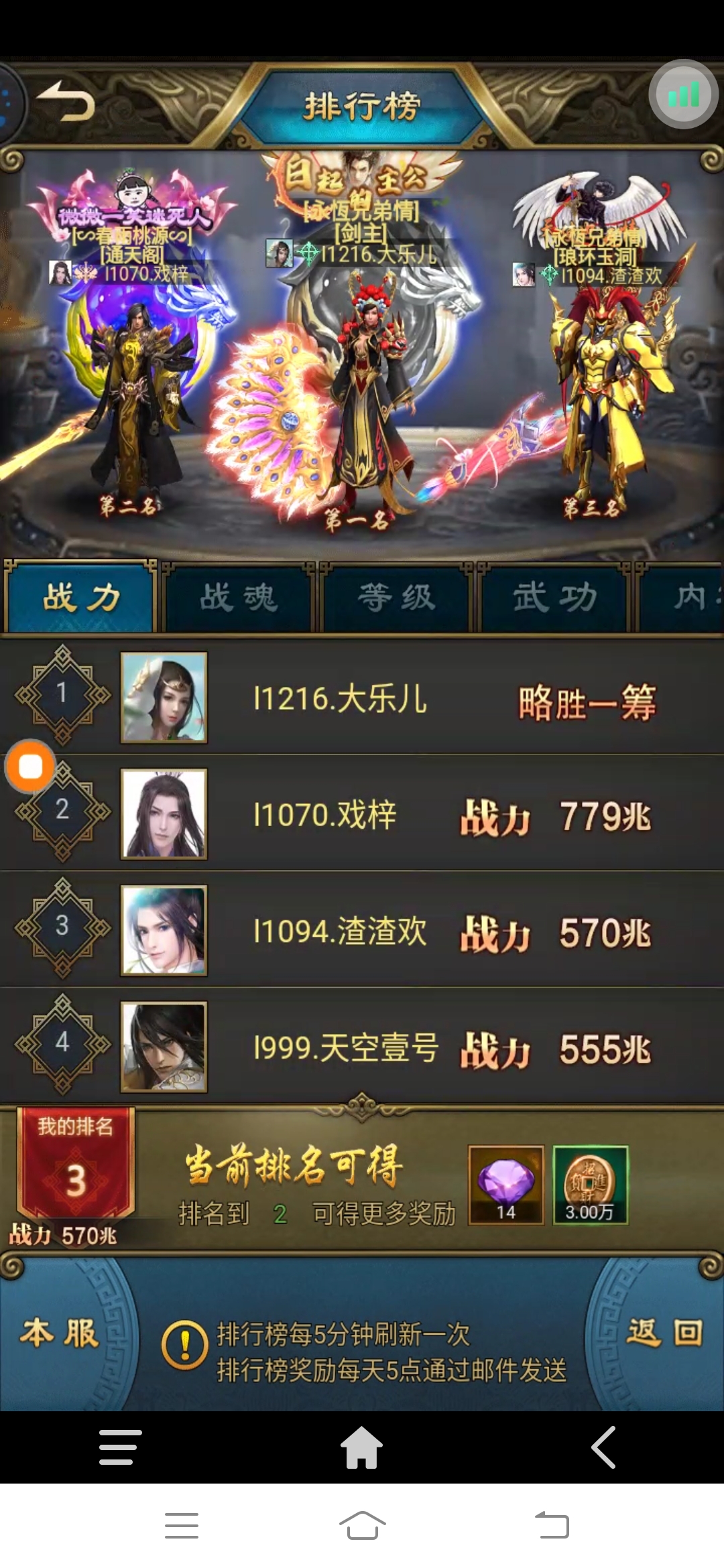The width and height of the screenshot is (724, 1568).
Task: Tap the 本服 server button
Action: [60, 1332]
